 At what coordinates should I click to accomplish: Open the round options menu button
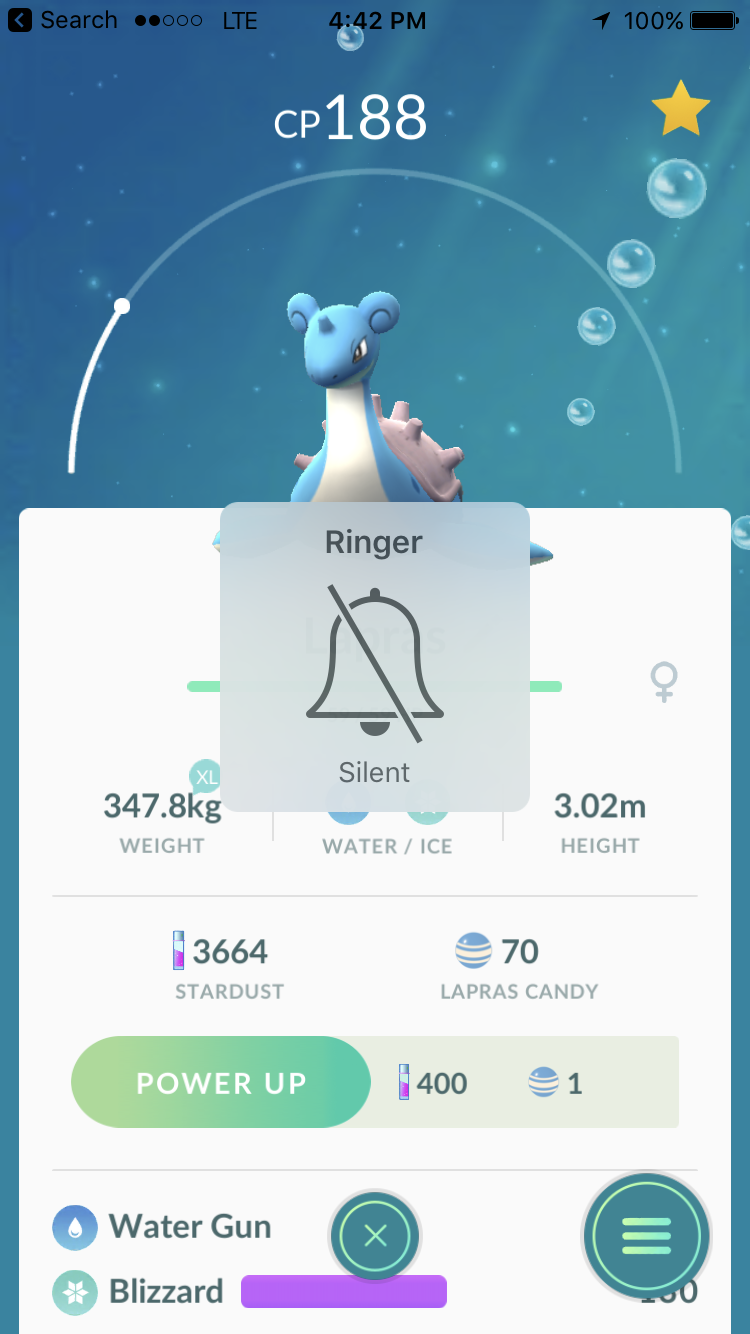[x=646, y=1236]
